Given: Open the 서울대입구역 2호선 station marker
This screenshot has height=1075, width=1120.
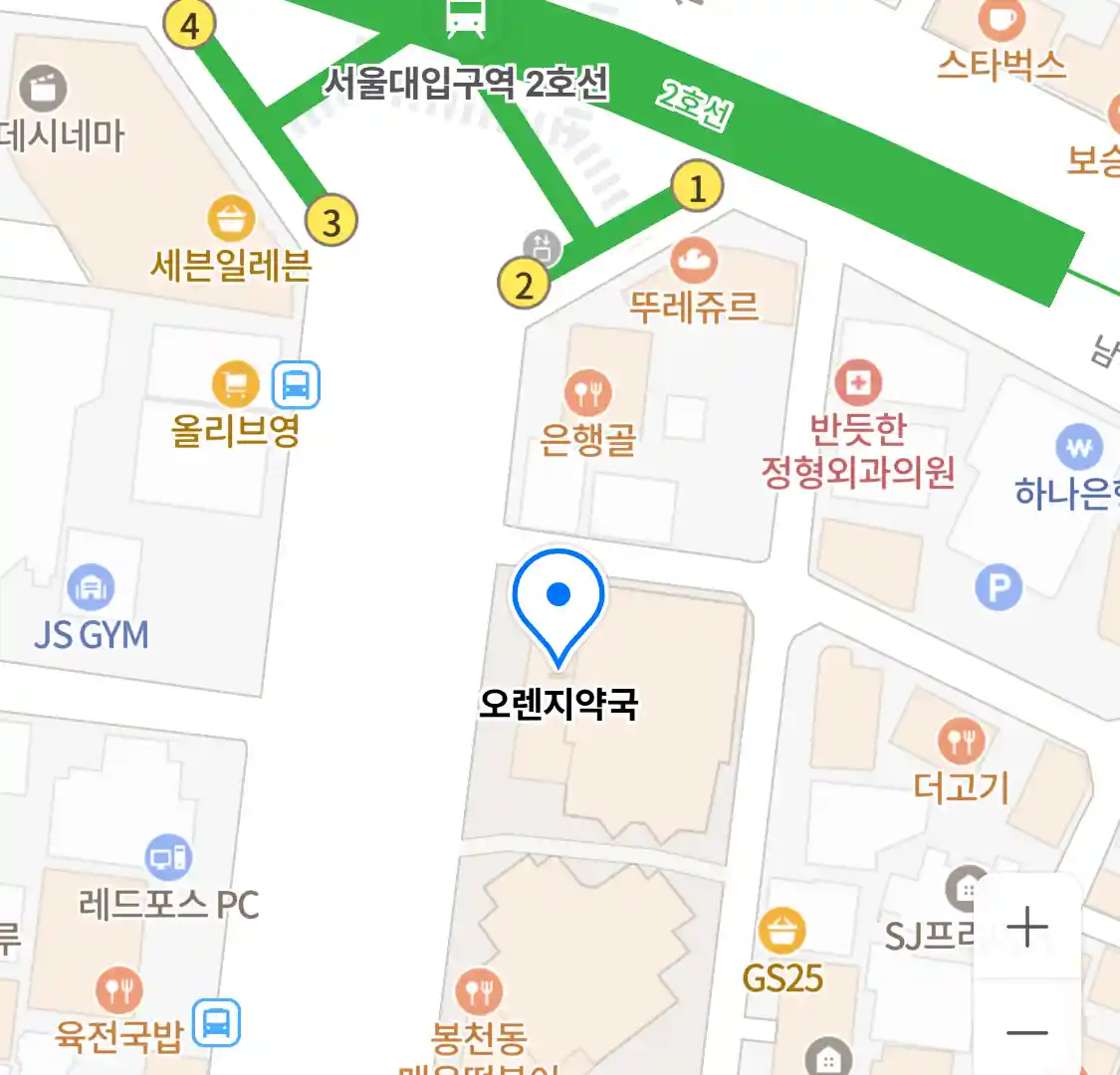Looking at the screenshot, I should [466, 17].
